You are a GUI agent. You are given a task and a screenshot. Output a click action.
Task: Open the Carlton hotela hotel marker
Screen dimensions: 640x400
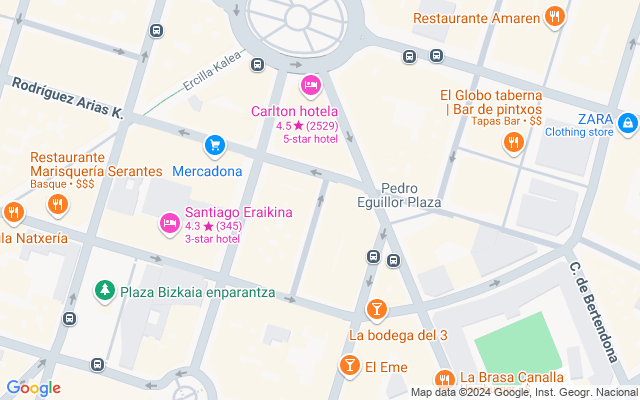click(x=310, y=87)
